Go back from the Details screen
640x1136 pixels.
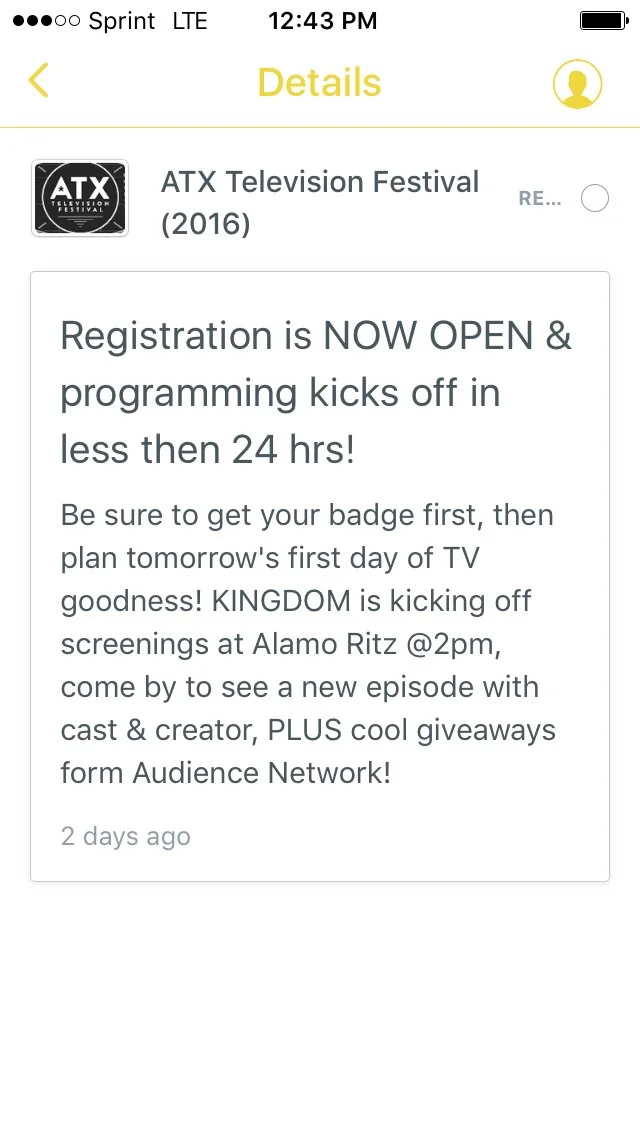point(38,80)
